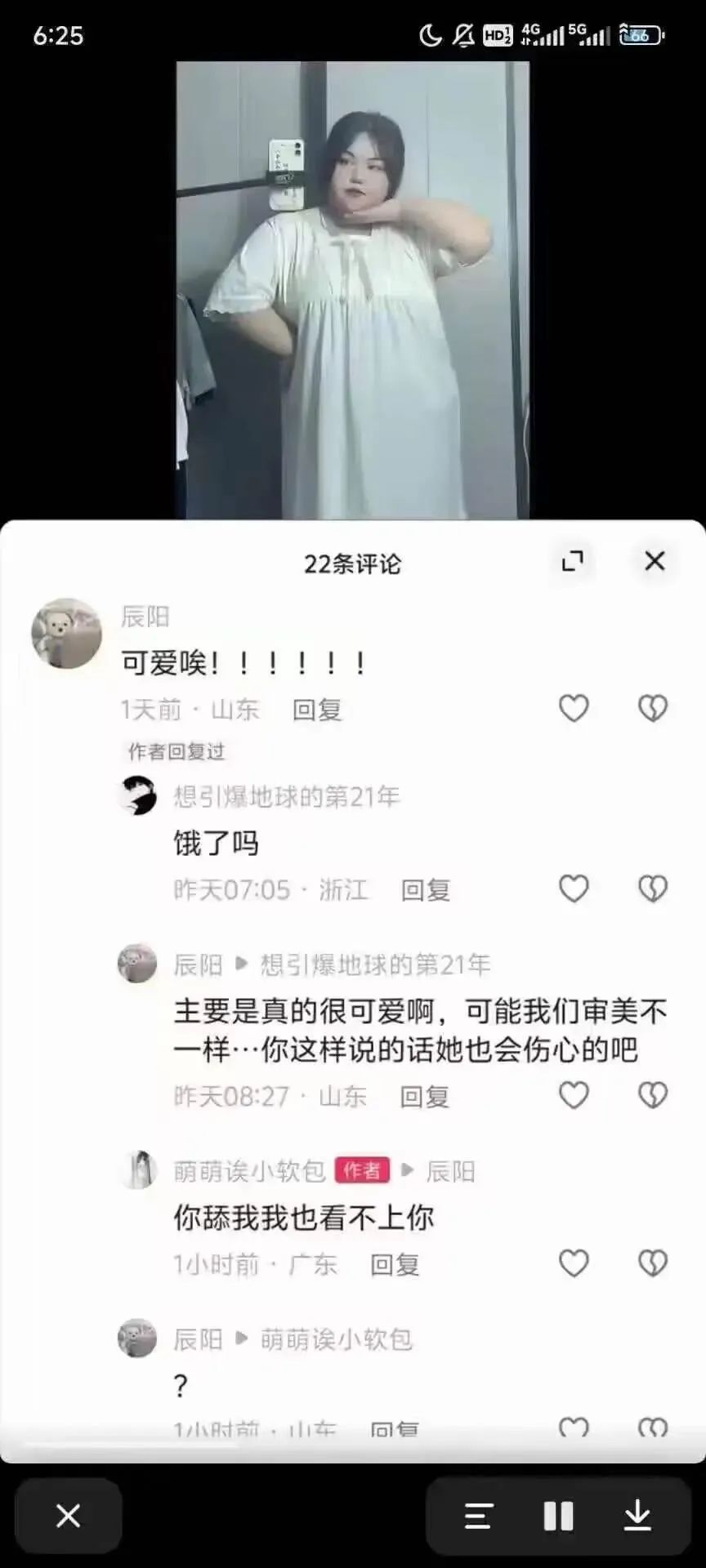Like 辰阳's comment 可爱唉
Screen dimensions: 706x1568
(574, 708)
